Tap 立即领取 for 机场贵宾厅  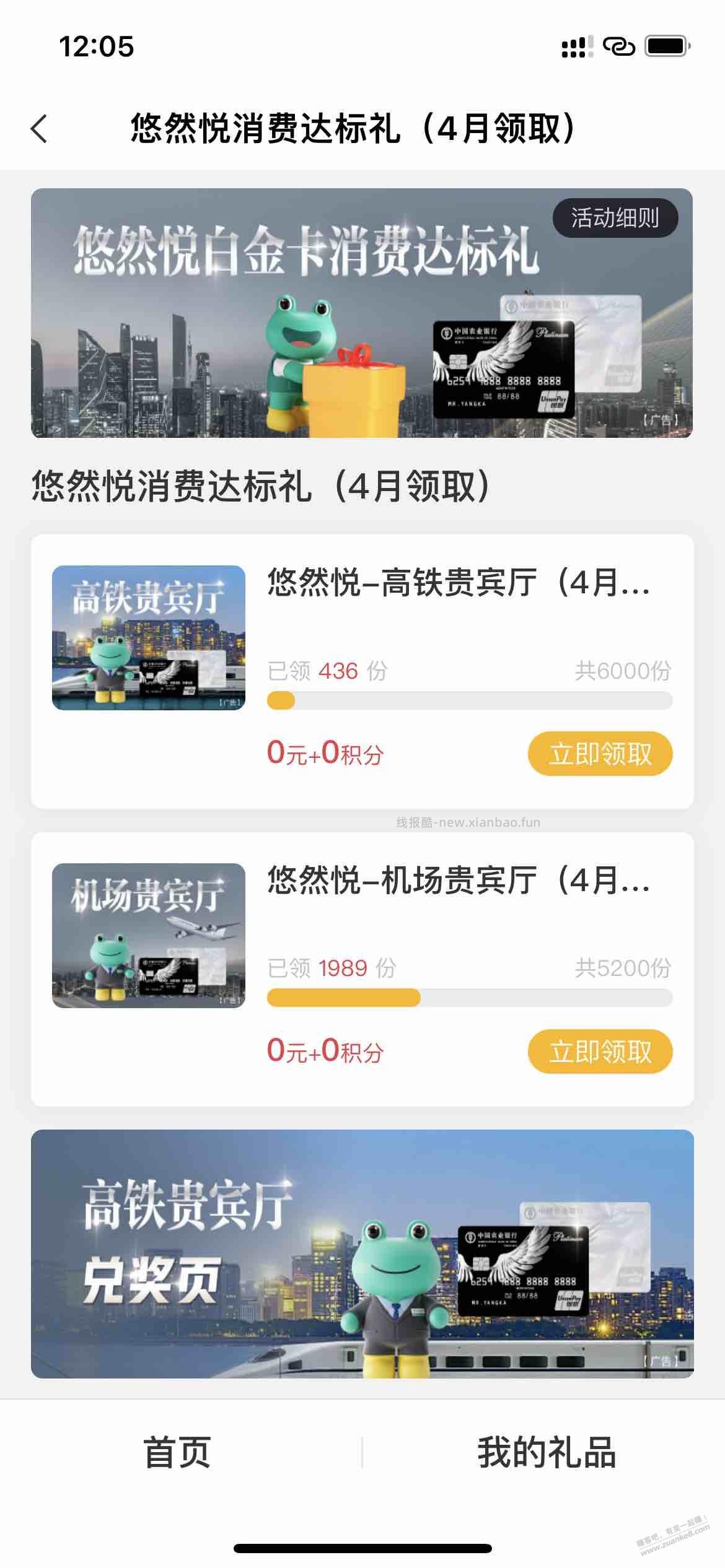600,1052
